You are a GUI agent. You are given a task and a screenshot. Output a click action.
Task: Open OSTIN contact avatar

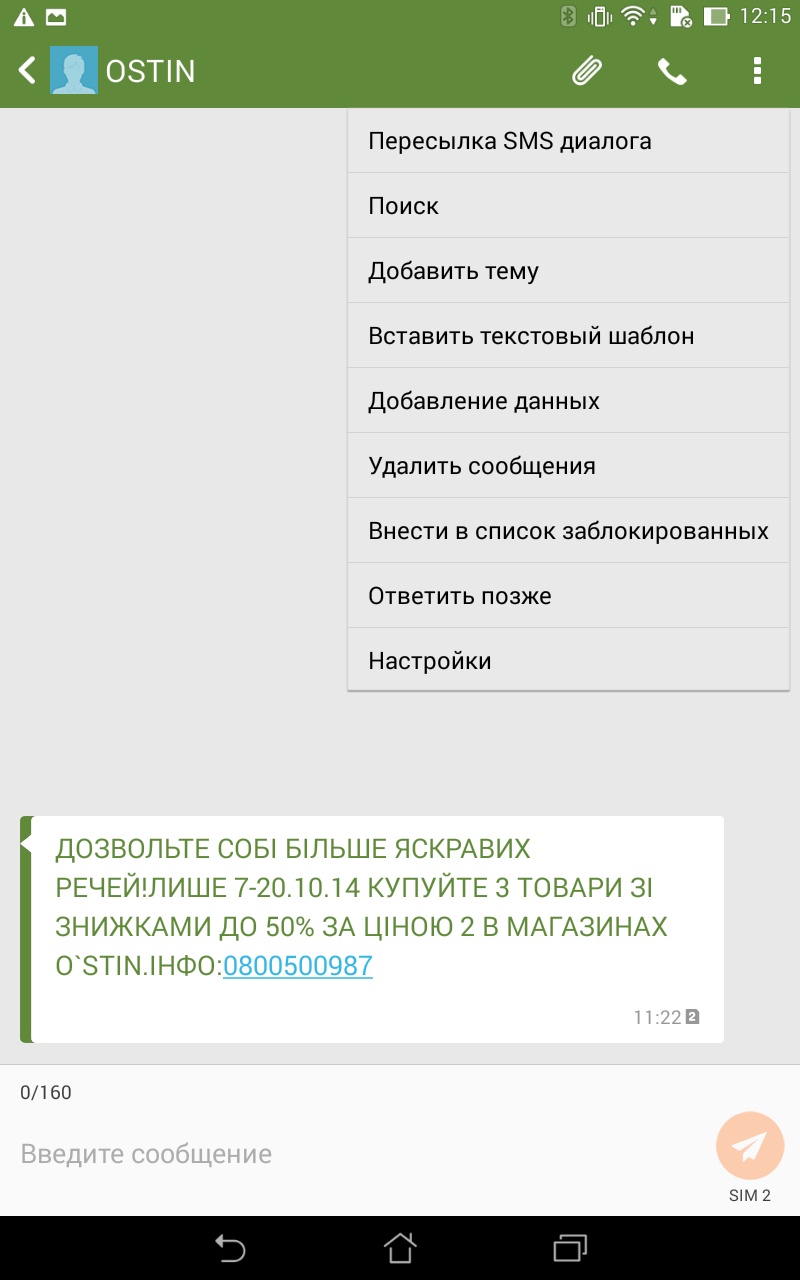[x=74, y=71]
